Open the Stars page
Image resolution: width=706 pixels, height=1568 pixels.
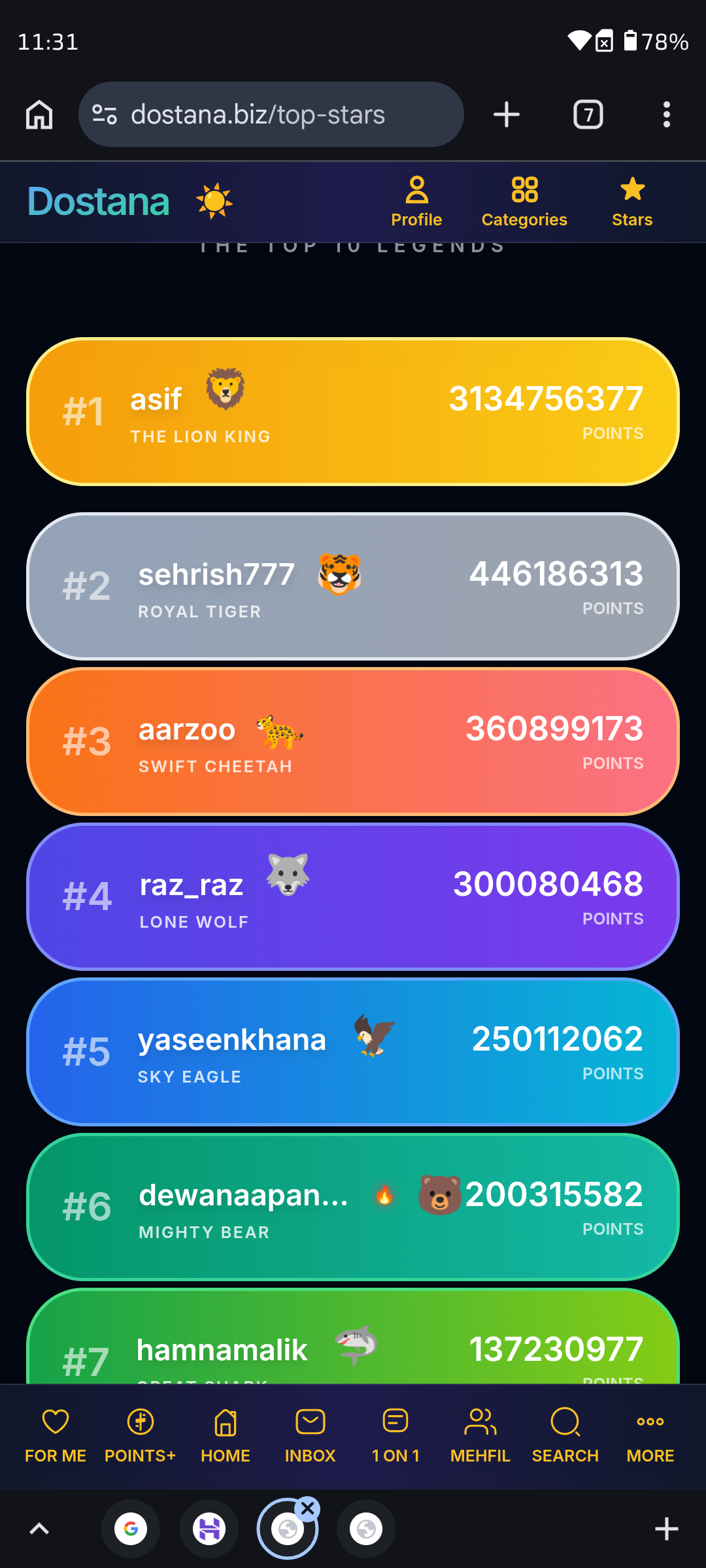click(632, 202)
